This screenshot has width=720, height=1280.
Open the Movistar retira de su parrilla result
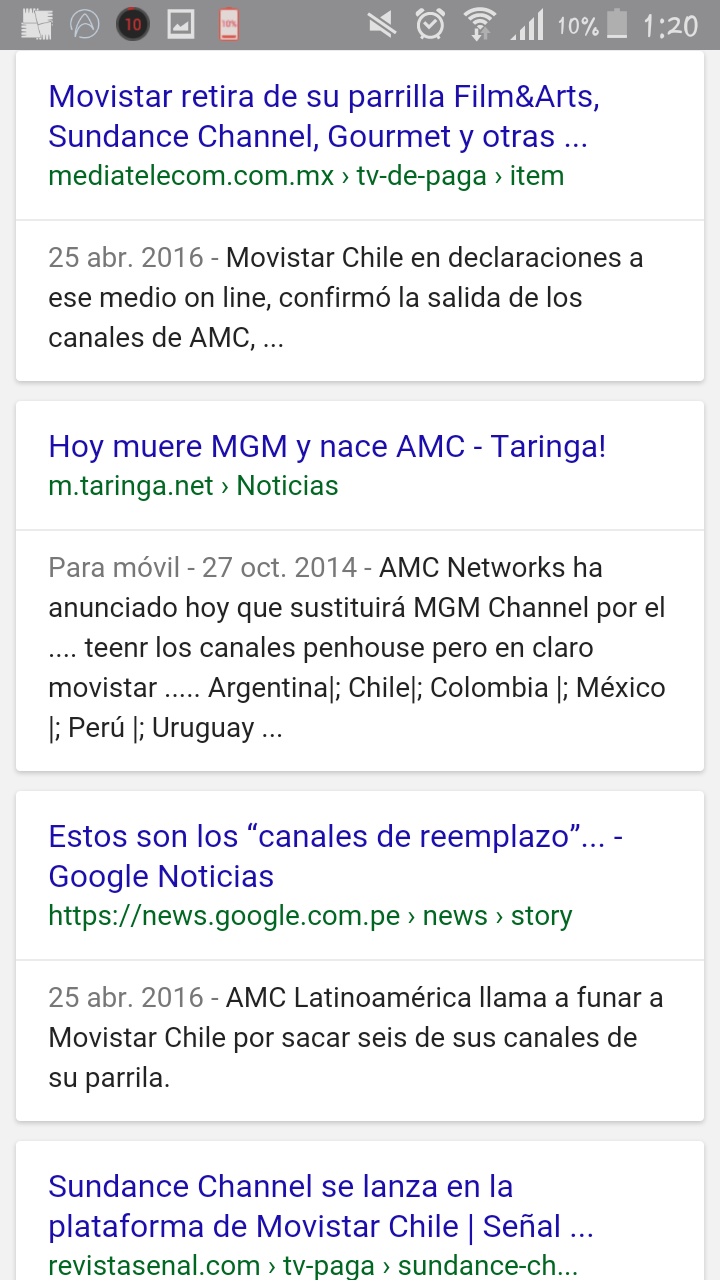click(324, 116)
